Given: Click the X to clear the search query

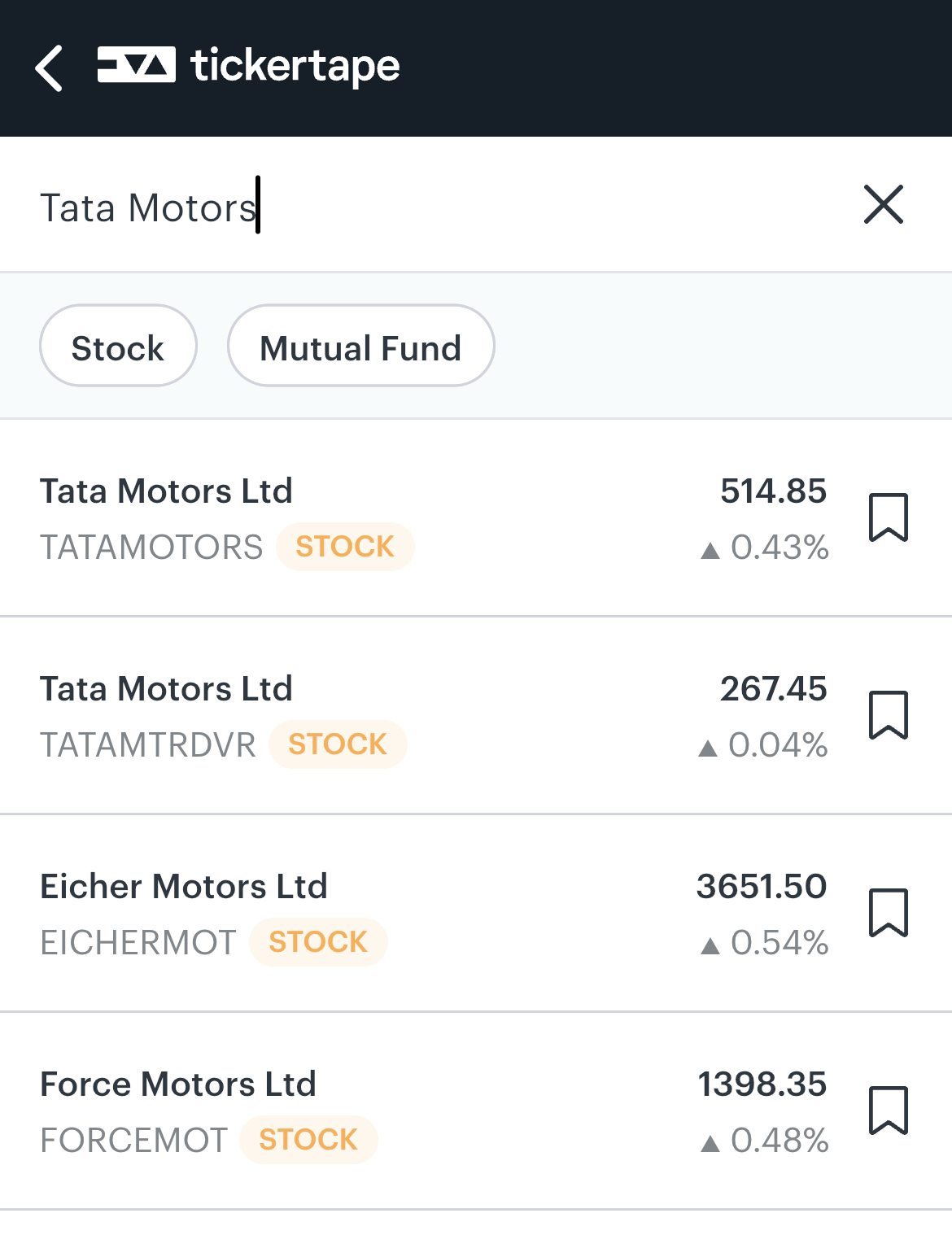Looking at the screenshot, I should coord(884,205).
